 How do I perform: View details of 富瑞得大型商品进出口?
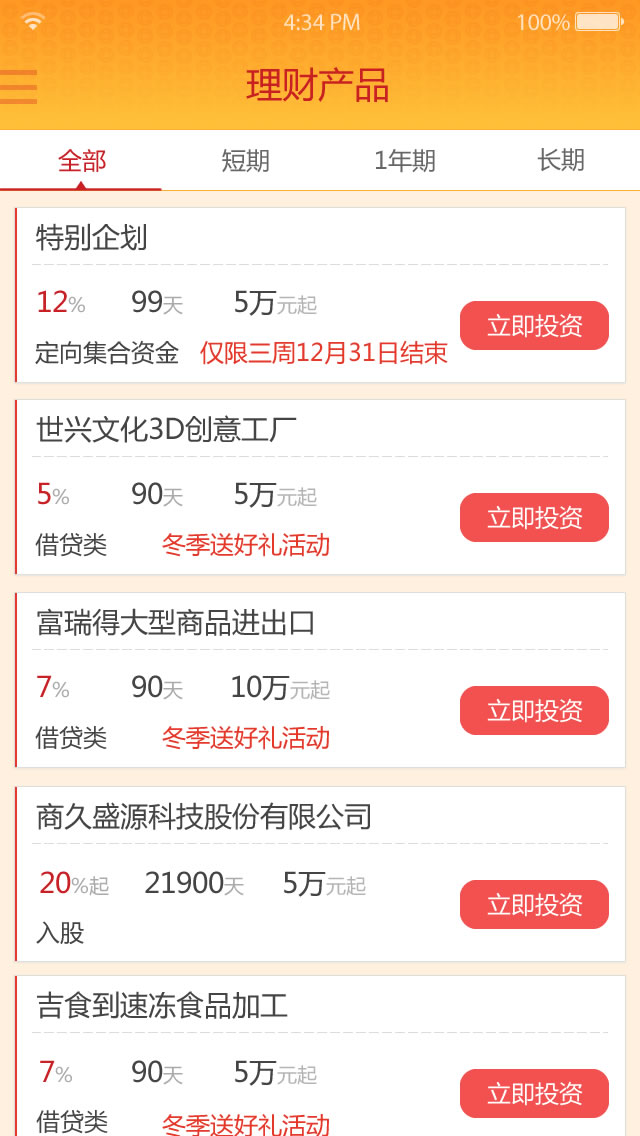[176, 623]
